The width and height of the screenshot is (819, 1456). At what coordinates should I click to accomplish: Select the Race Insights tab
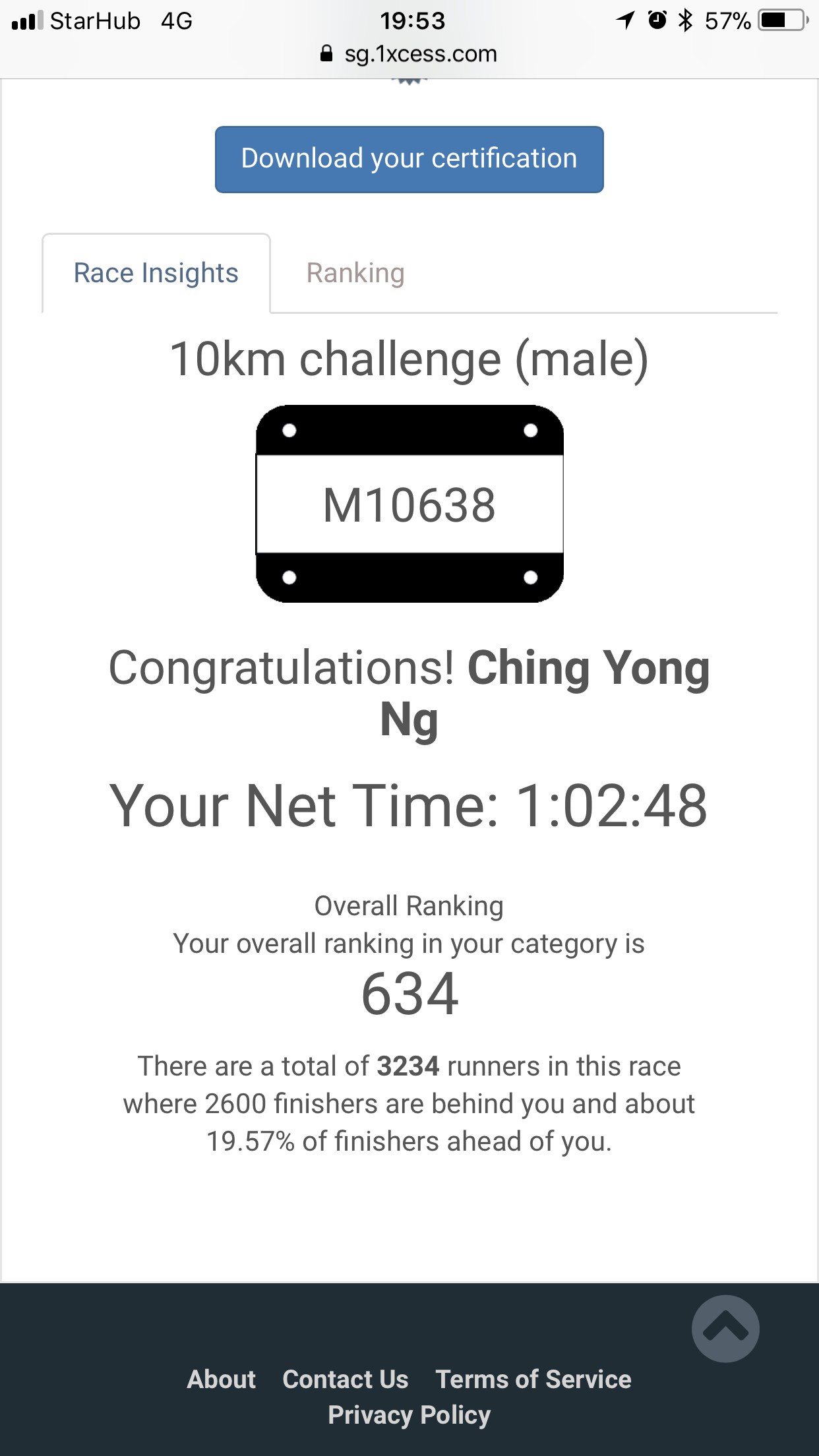(156, 273)
